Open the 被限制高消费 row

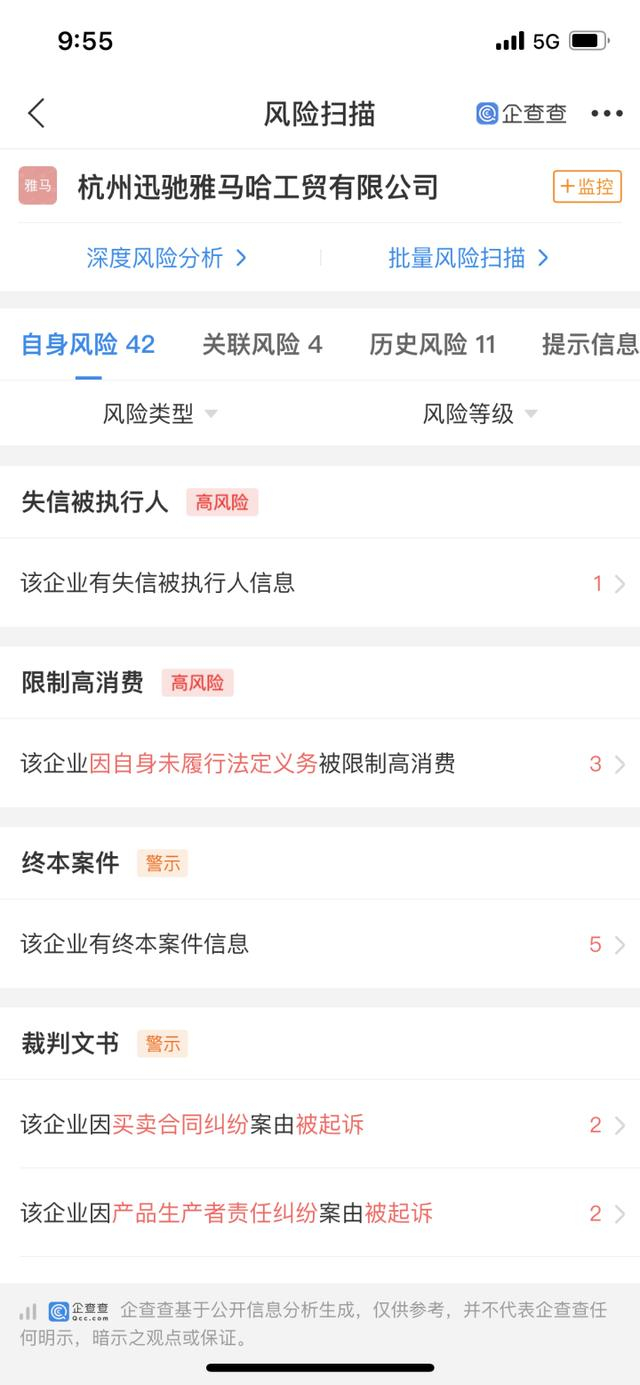(x=320, y=764)
